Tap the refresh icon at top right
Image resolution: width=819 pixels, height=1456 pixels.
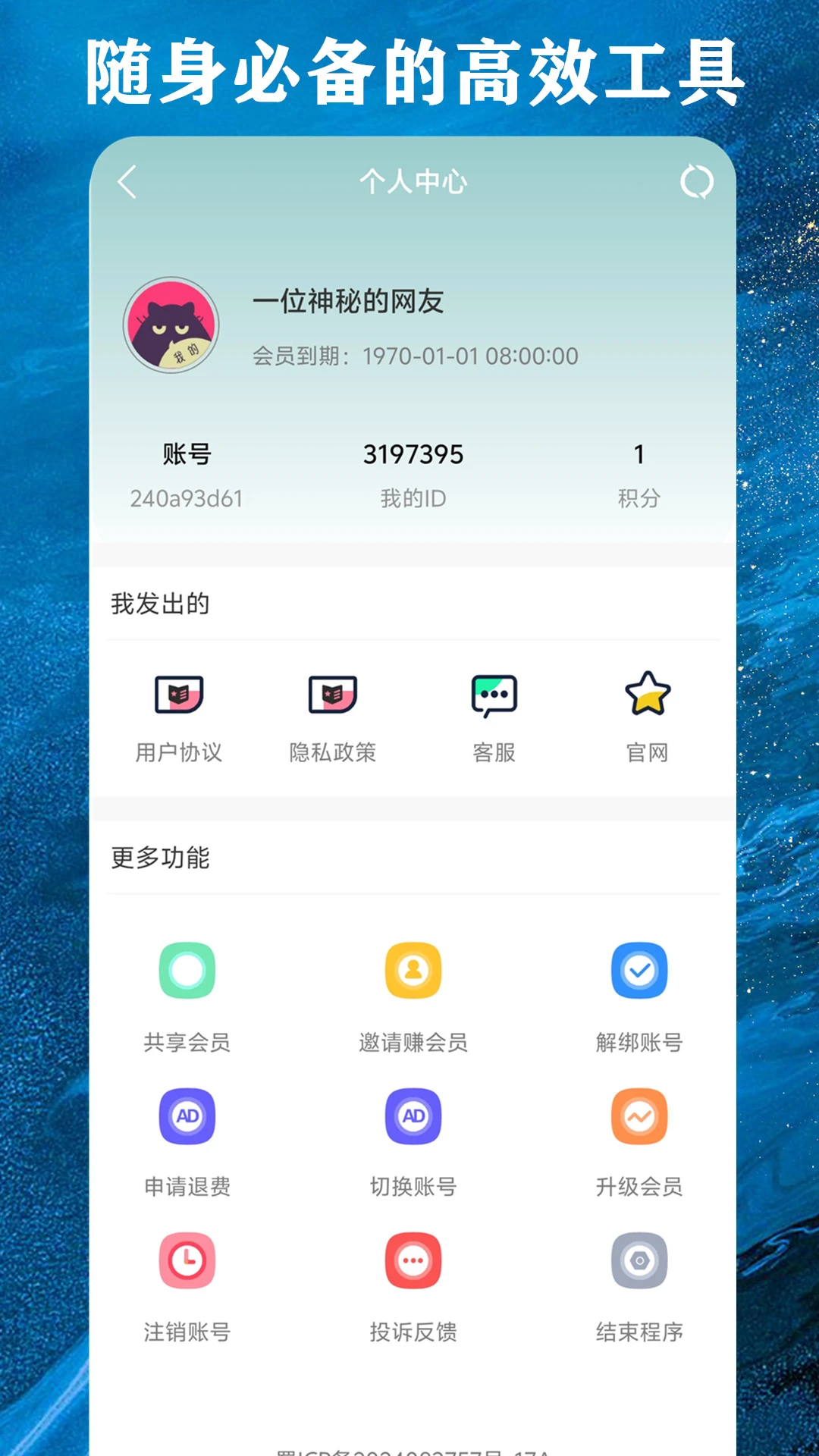pos(696,183)
